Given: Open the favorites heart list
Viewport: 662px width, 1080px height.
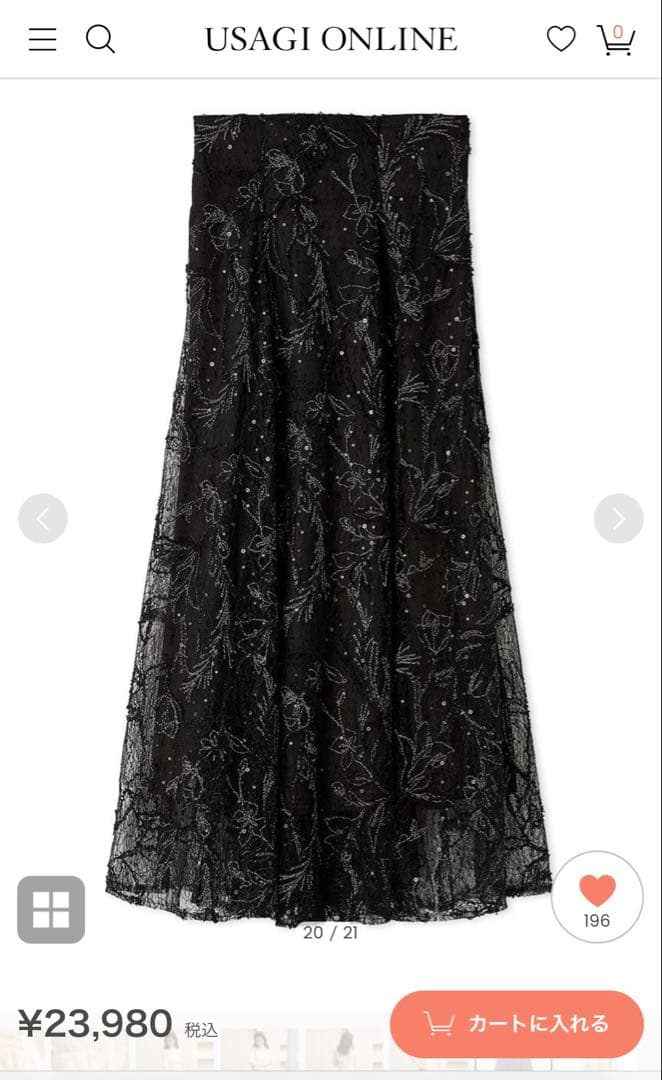Looking at the screenshot, I should [561, 40].
